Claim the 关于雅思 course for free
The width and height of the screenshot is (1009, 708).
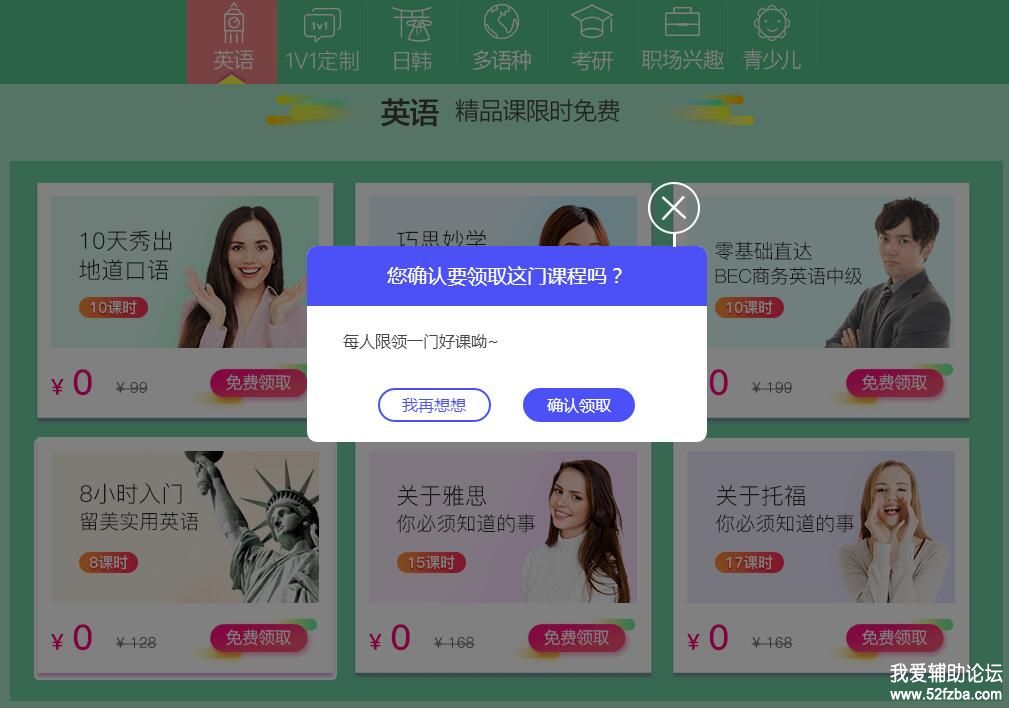(x=576, y=638)
